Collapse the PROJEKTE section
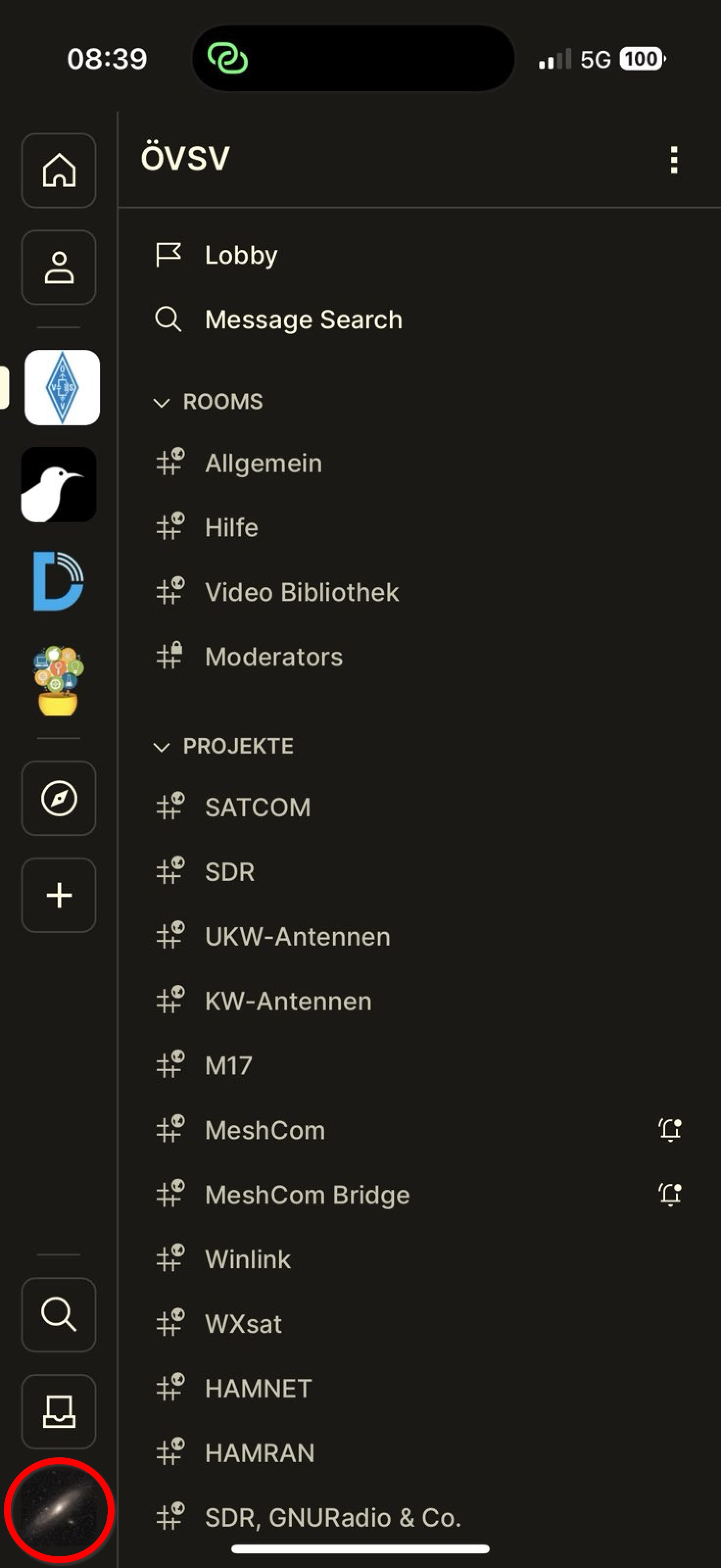This screenshot has width=721, height=1568. point(161,747)
